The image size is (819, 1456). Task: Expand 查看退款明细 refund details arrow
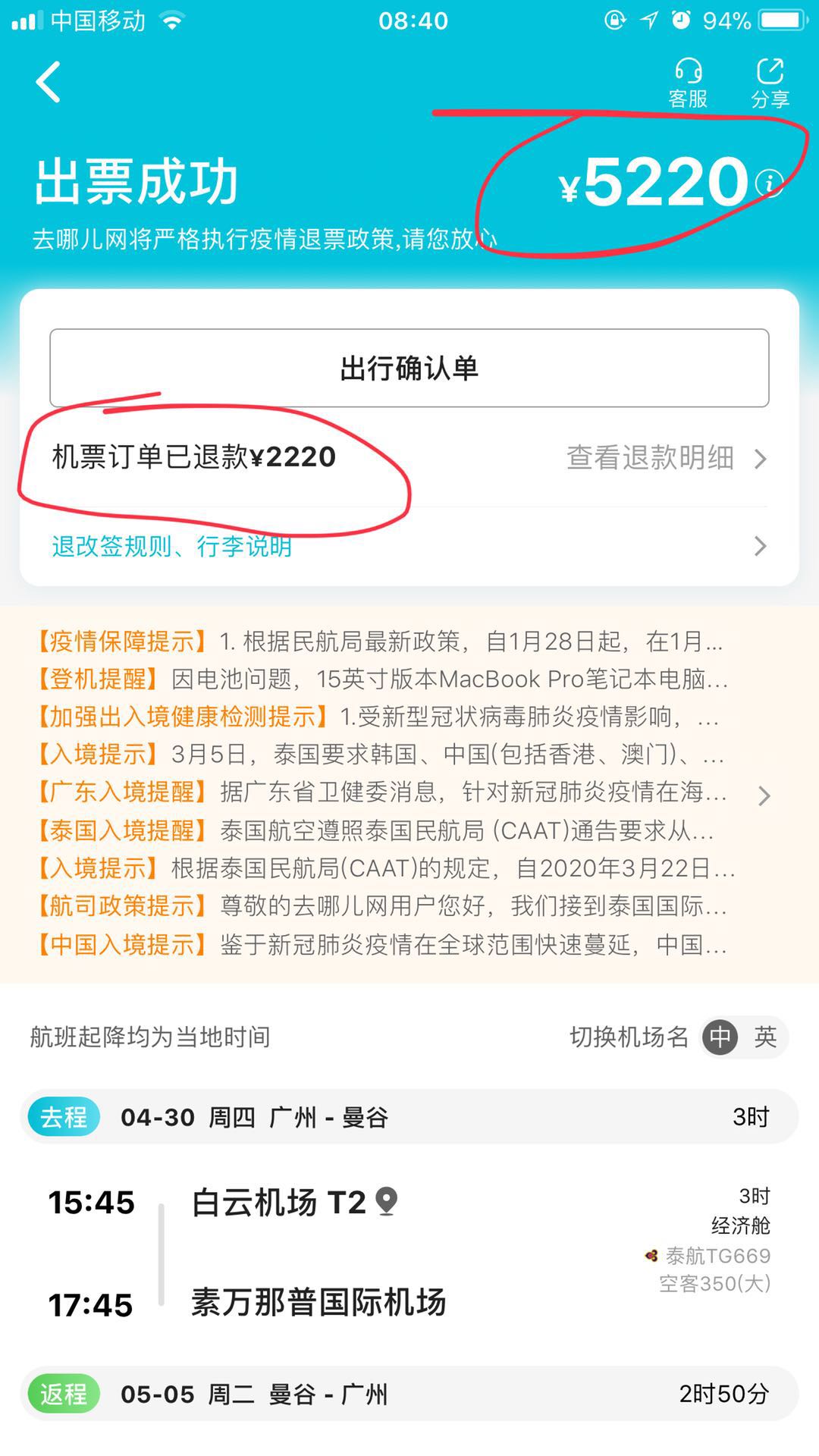[761, 458]
